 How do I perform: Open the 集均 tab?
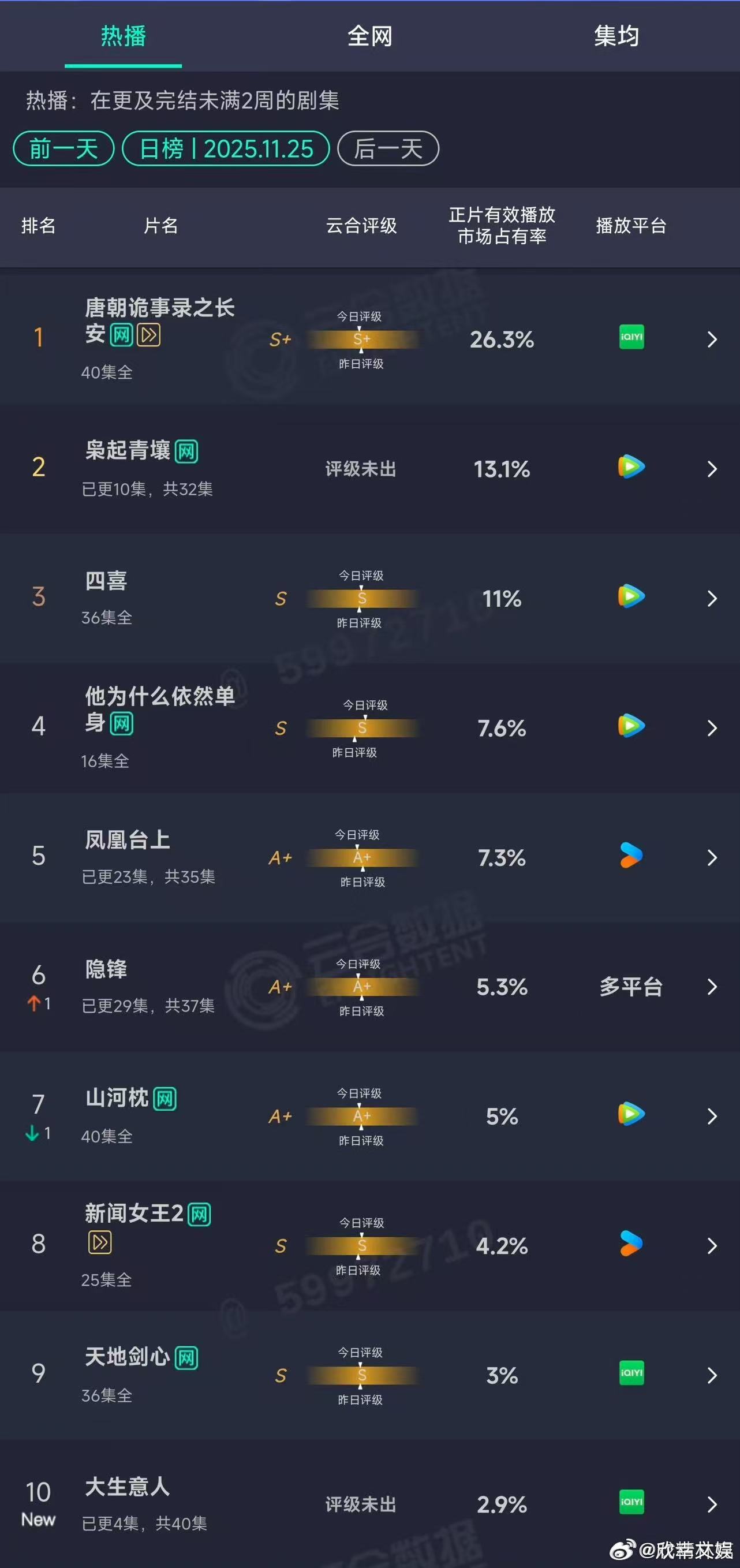615,36
